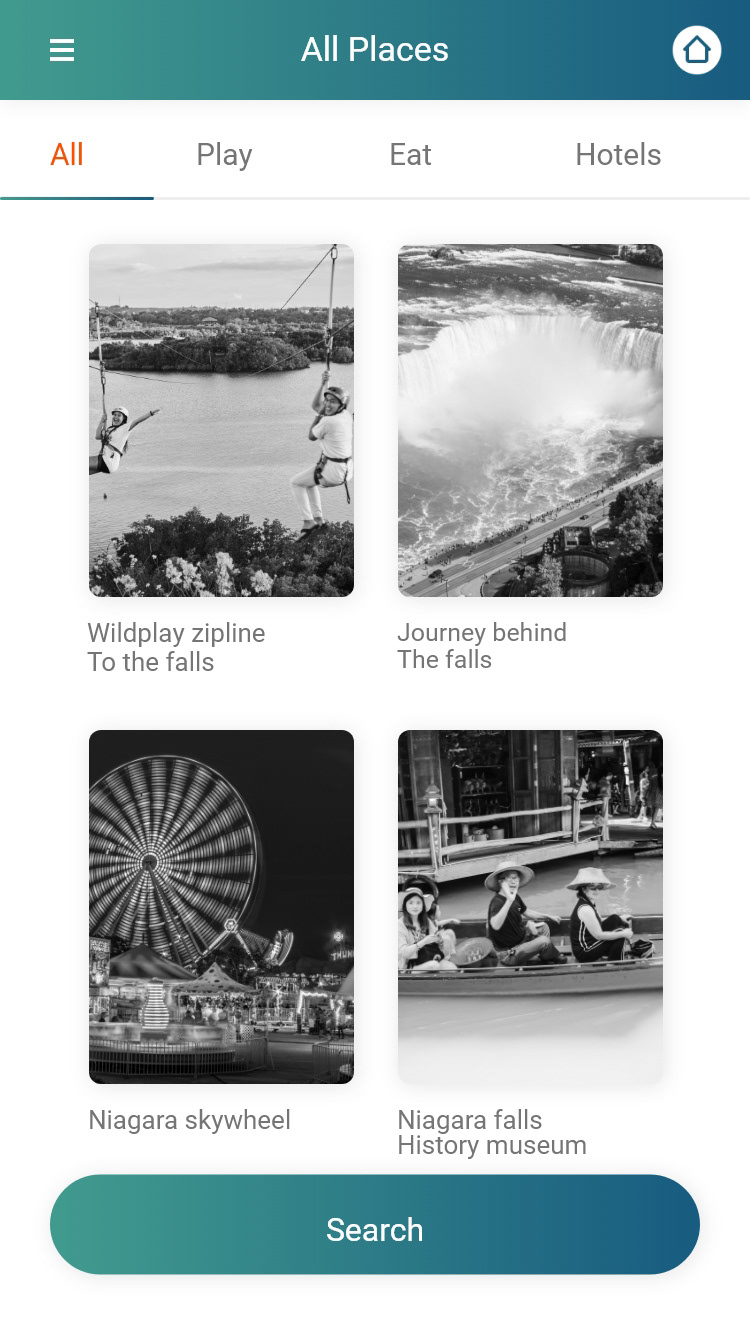
Task: Open the hamburger menu
Action: pyautogui.click(x=62, y=50)
